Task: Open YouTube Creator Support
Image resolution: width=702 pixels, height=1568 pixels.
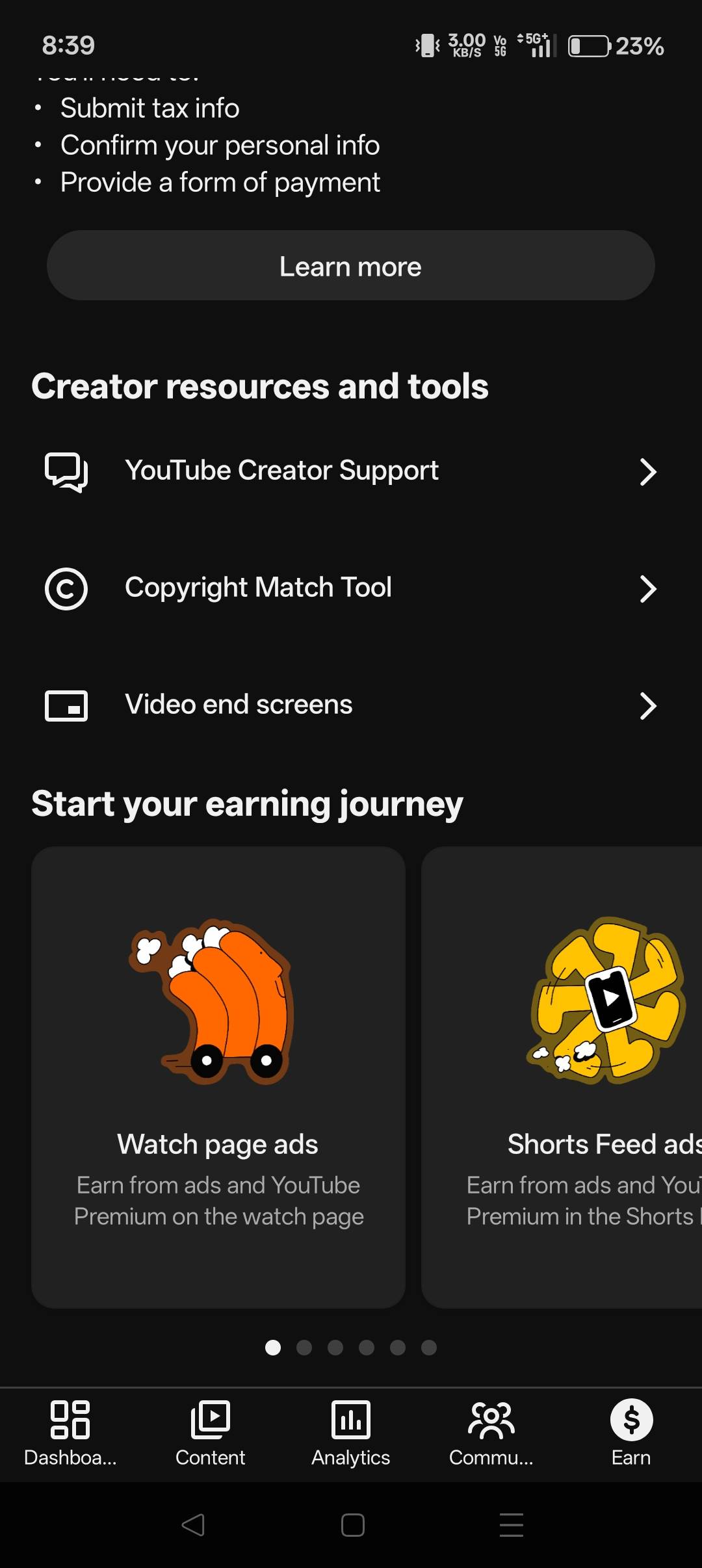Action: (x=350, y=471)
